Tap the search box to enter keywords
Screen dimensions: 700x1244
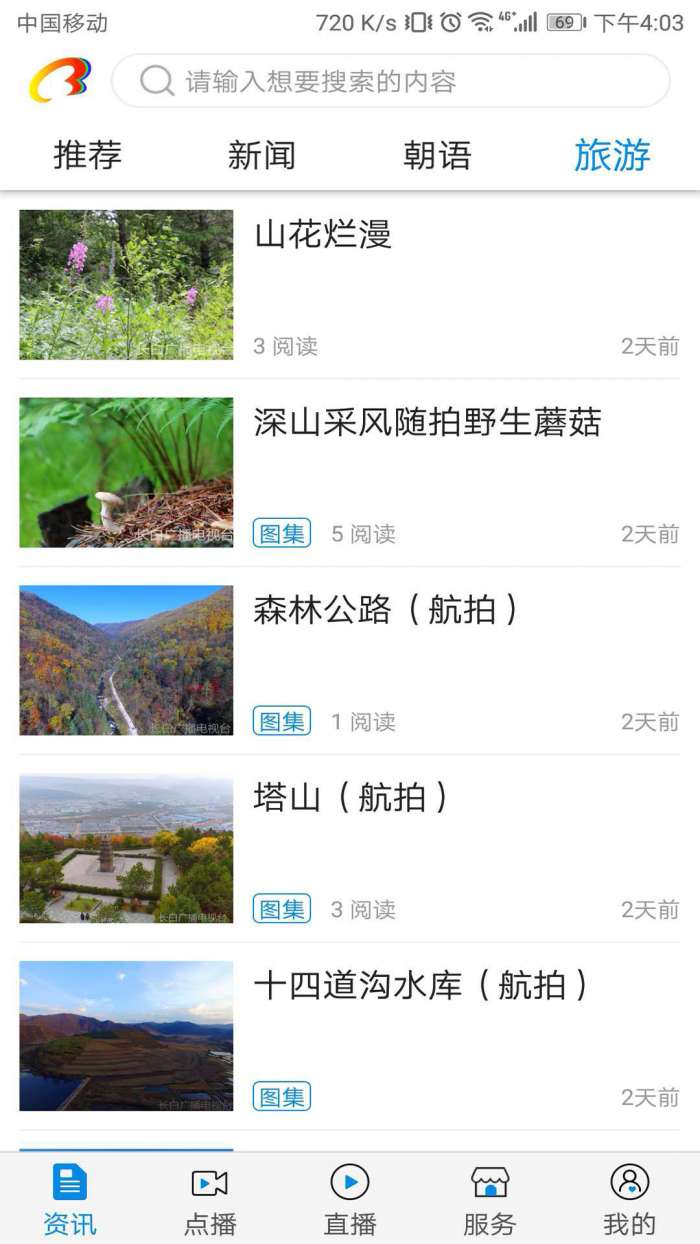390,81
